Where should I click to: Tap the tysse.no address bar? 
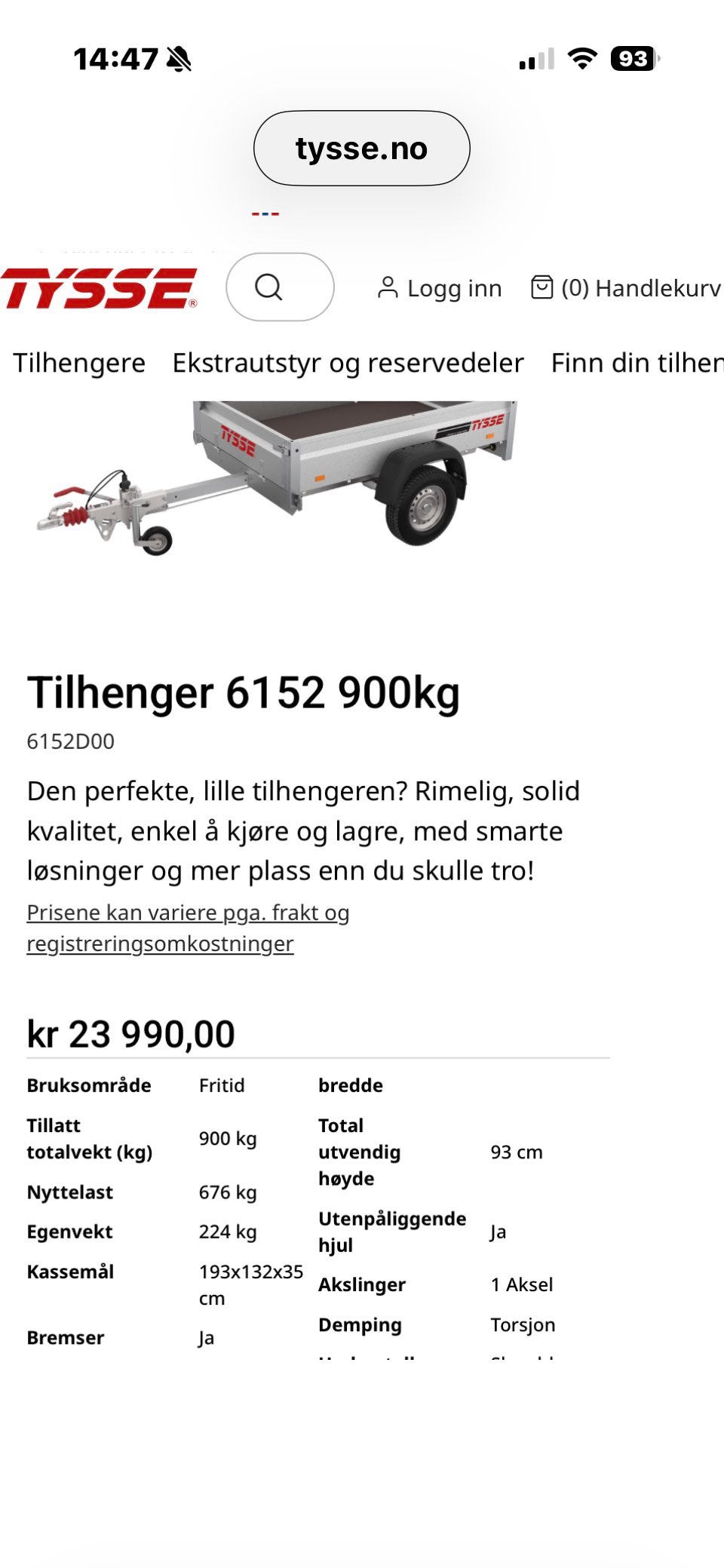click(361, 148)
